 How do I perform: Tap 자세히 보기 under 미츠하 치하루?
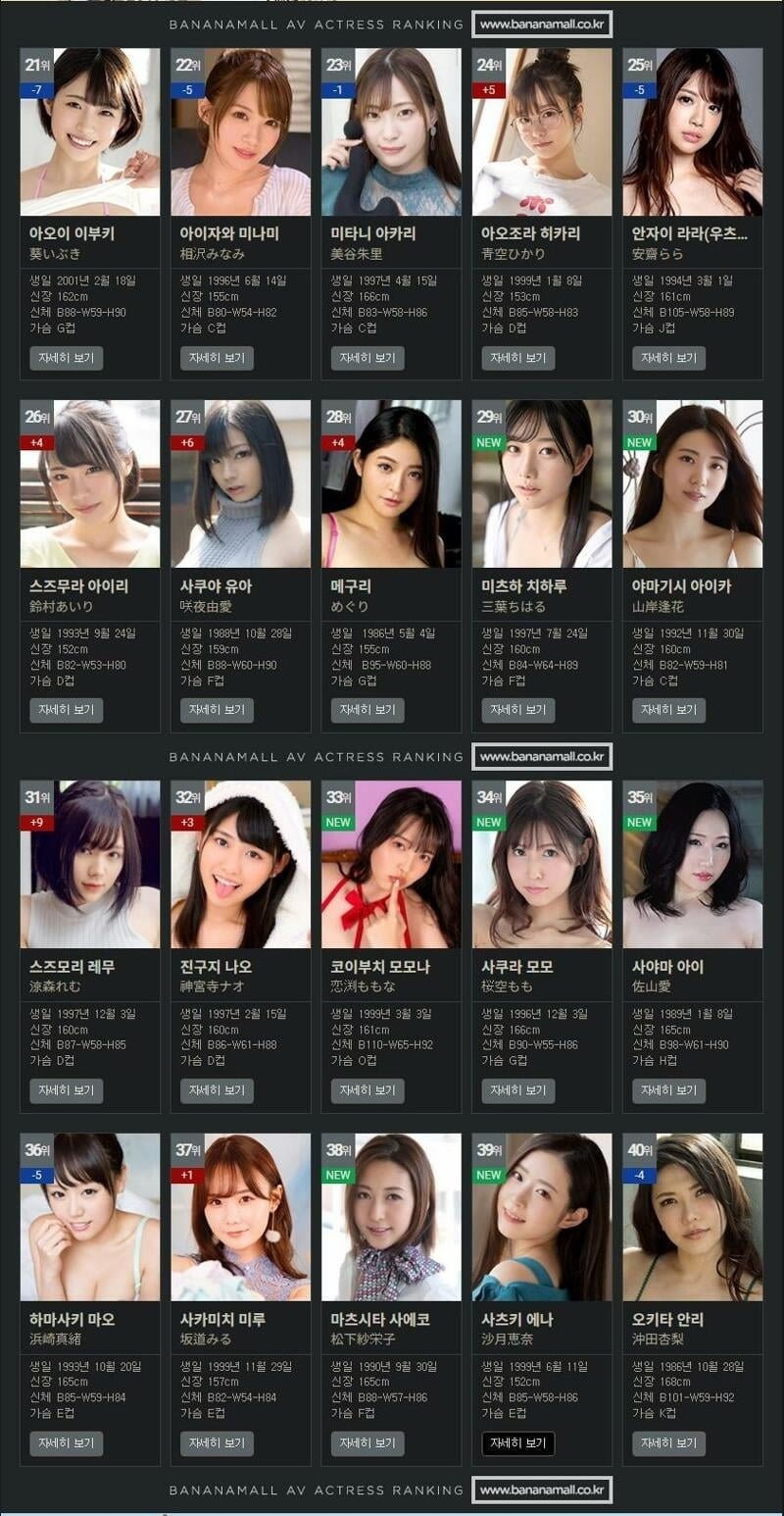pyautogui.click(x=518, y=710)
